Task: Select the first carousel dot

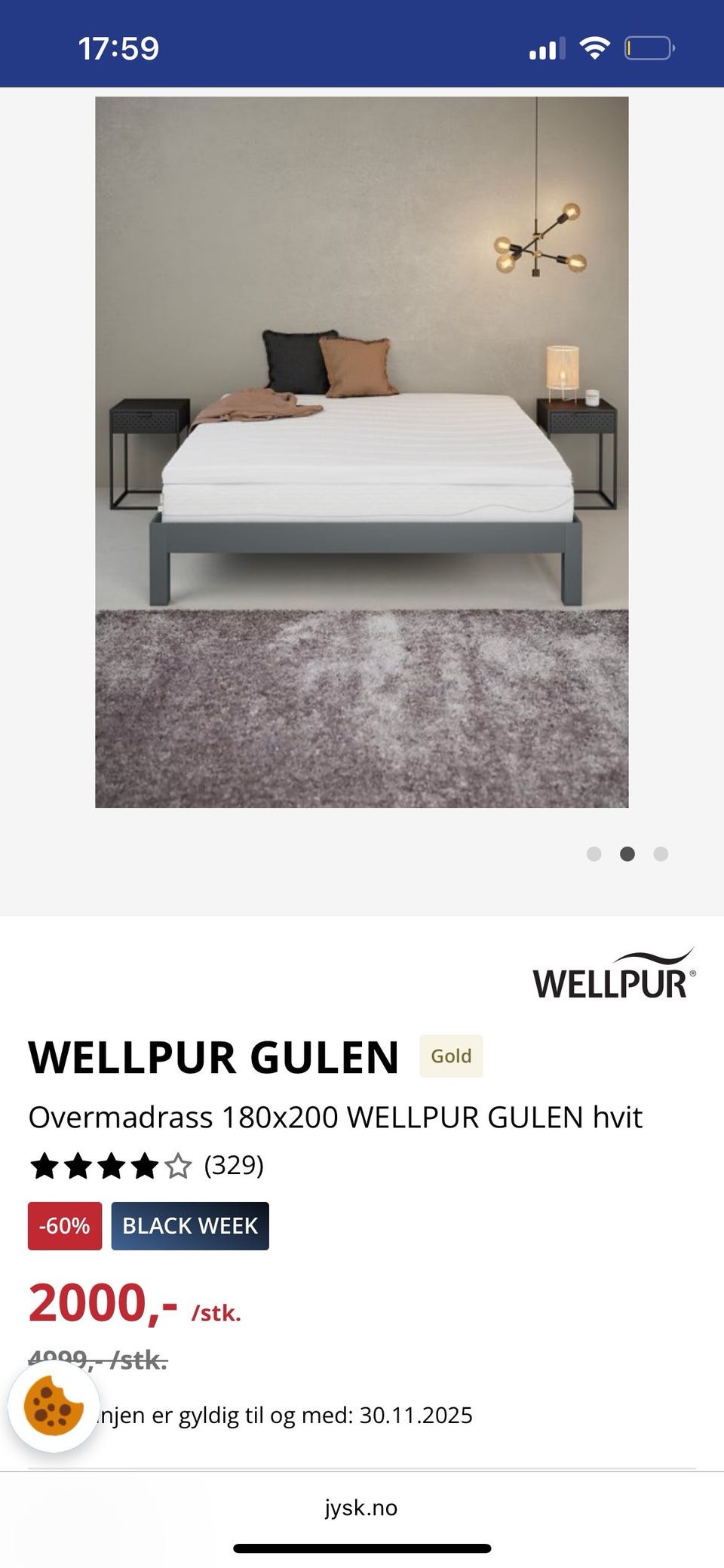Action: point(594,853)
